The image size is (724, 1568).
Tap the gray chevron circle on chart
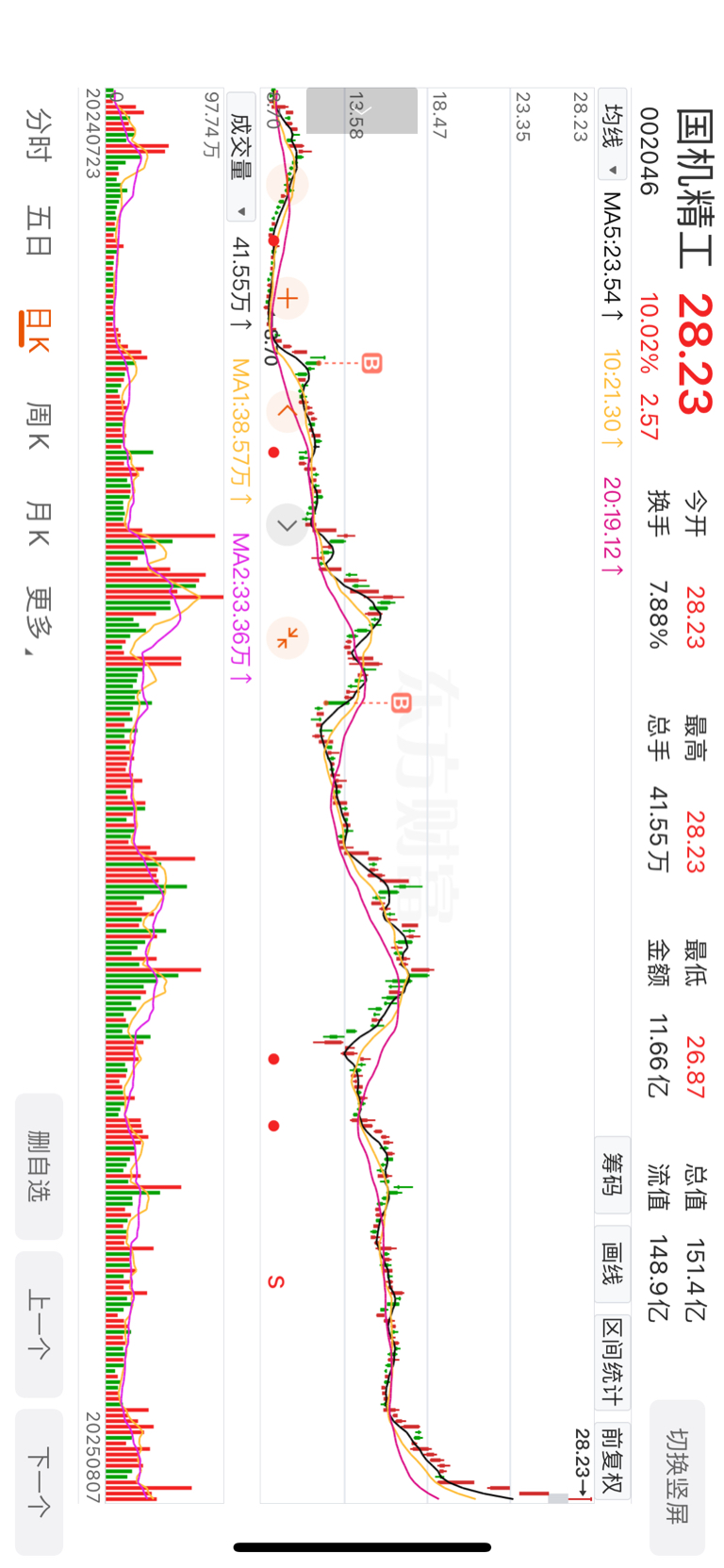coord(288,525)
